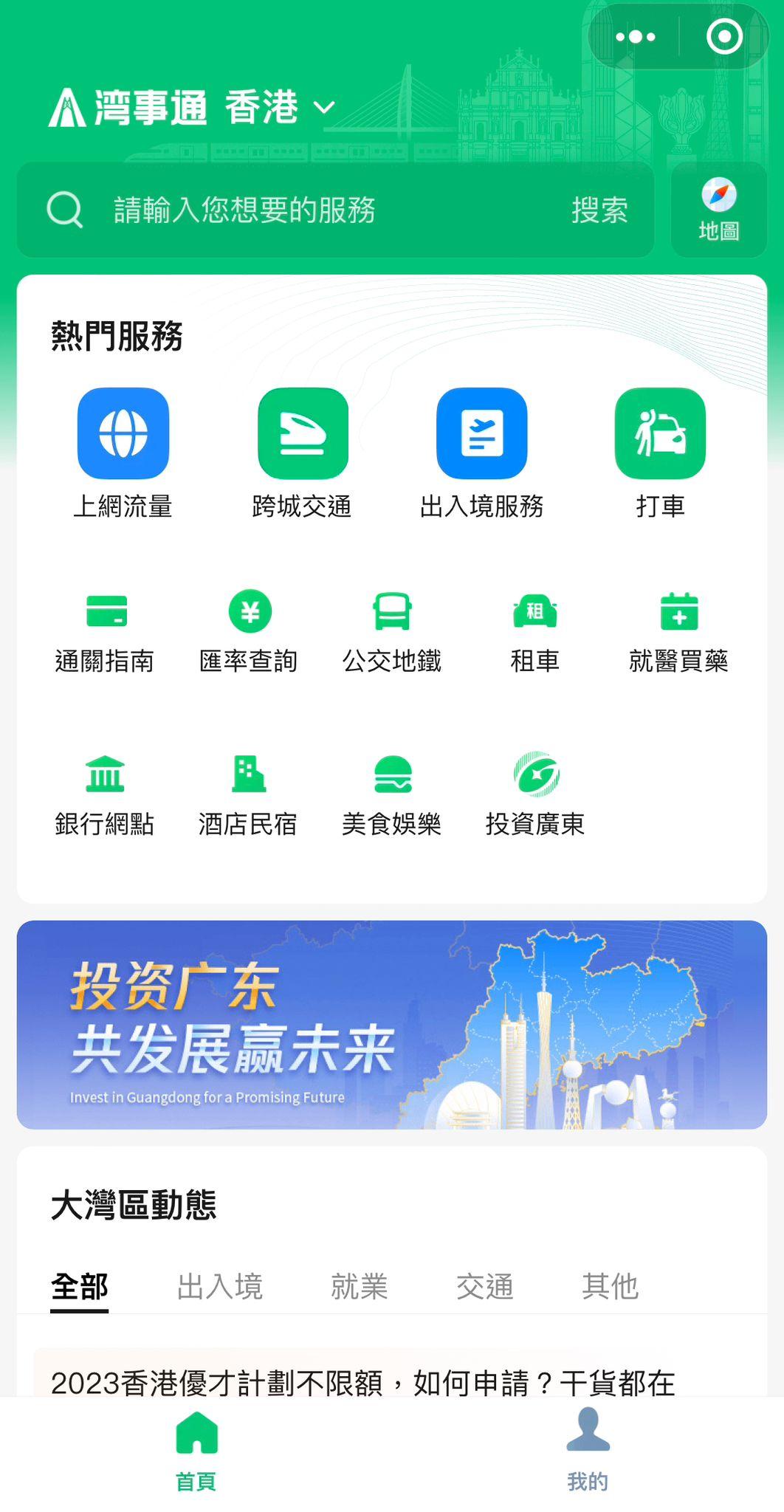Viewport: 784px width, 1512px height.
Task: Tap the 搜索 button
Action: tap(599, 210)
